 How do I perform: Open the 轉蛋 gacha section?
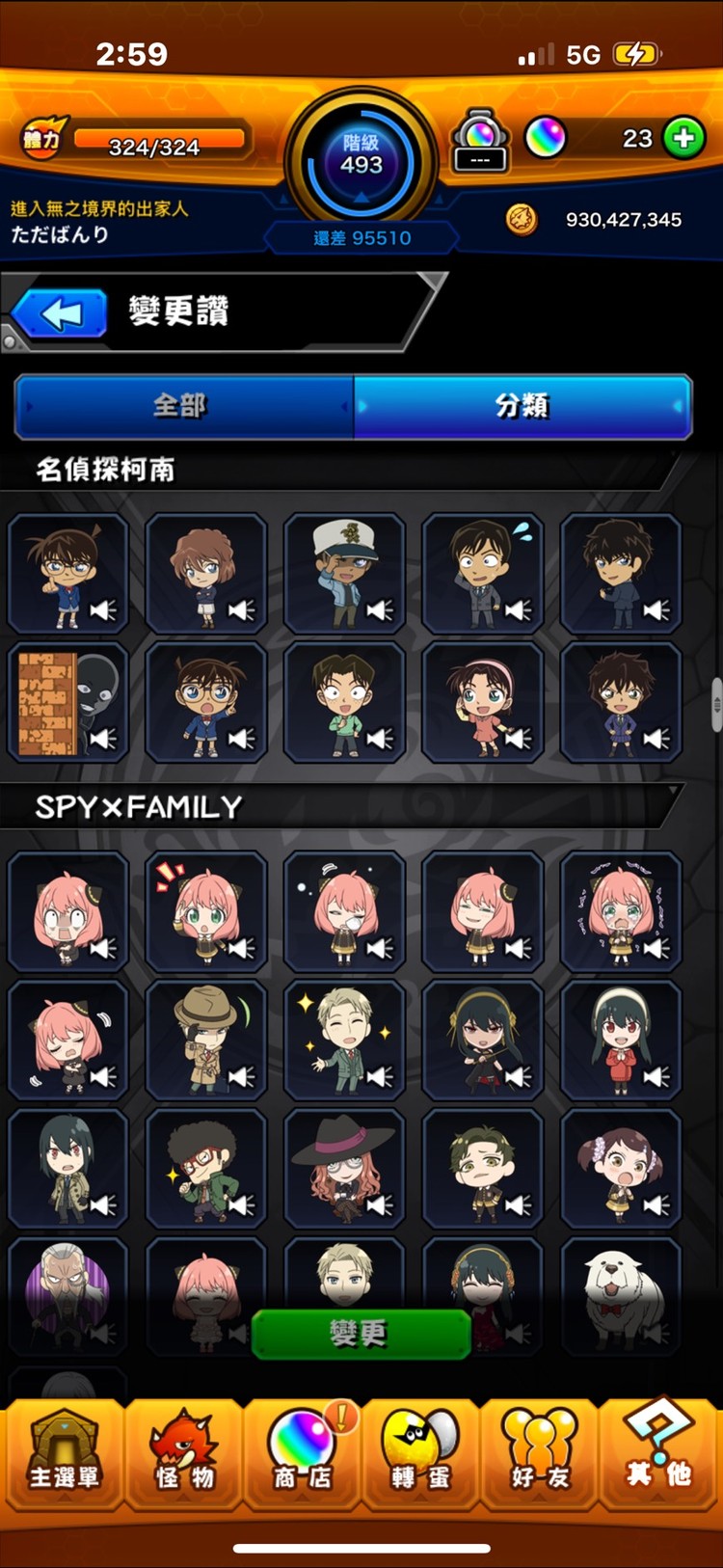click(420, 1454)
